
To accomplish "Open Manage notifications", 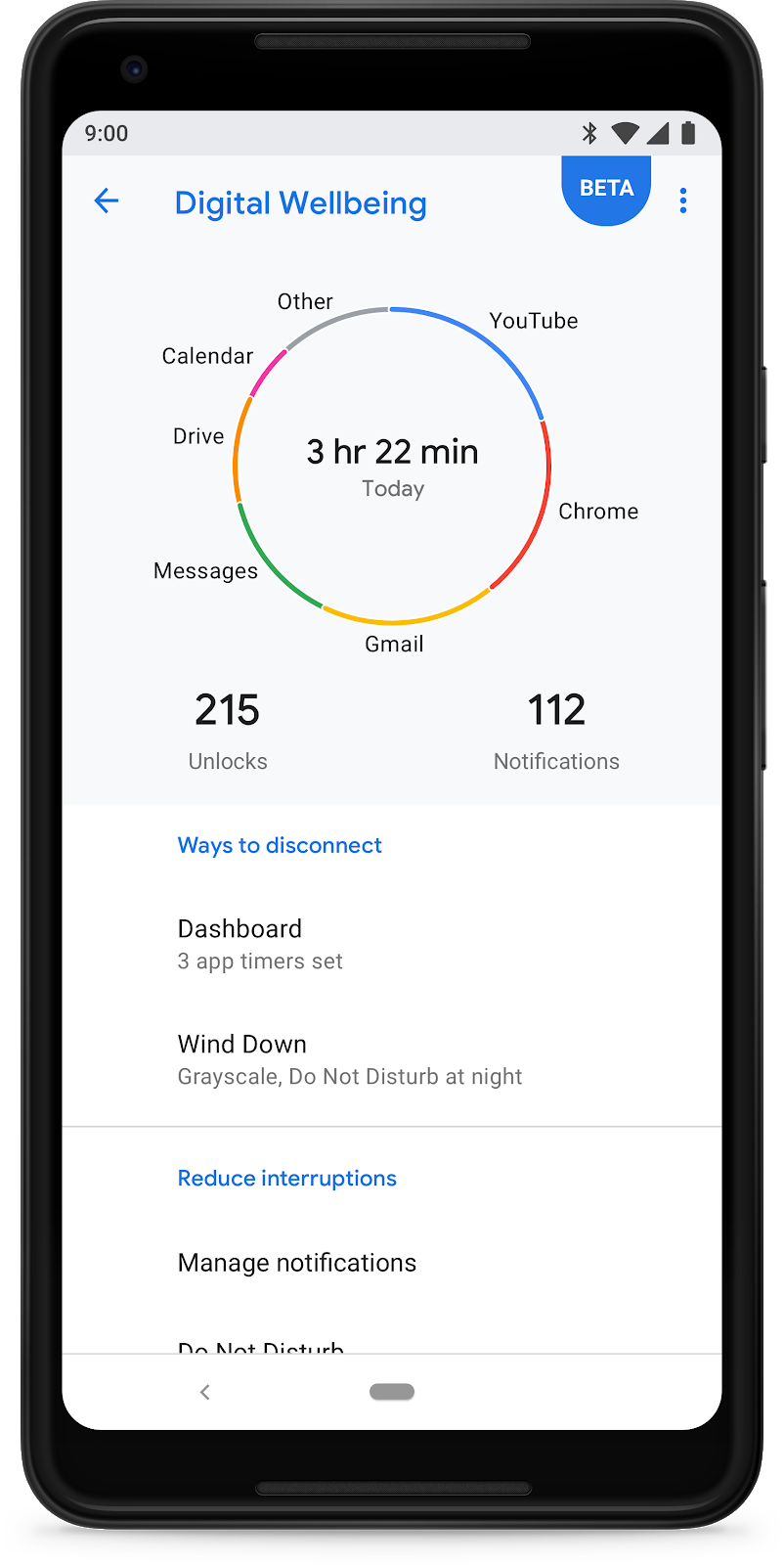I will coord(392,1263).
